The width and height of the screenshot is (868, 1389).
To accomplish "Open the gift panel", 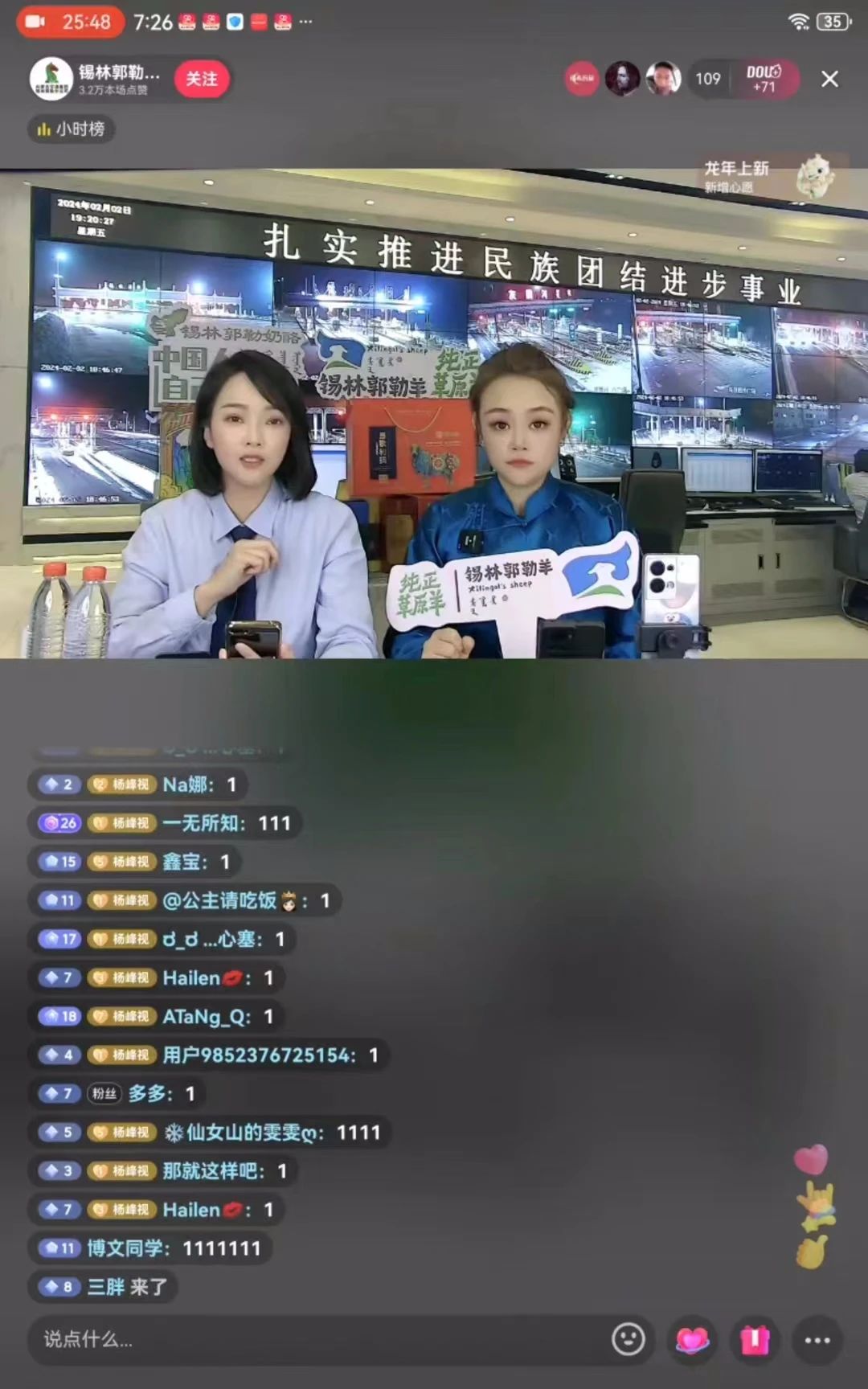I will coord(755,1339).
